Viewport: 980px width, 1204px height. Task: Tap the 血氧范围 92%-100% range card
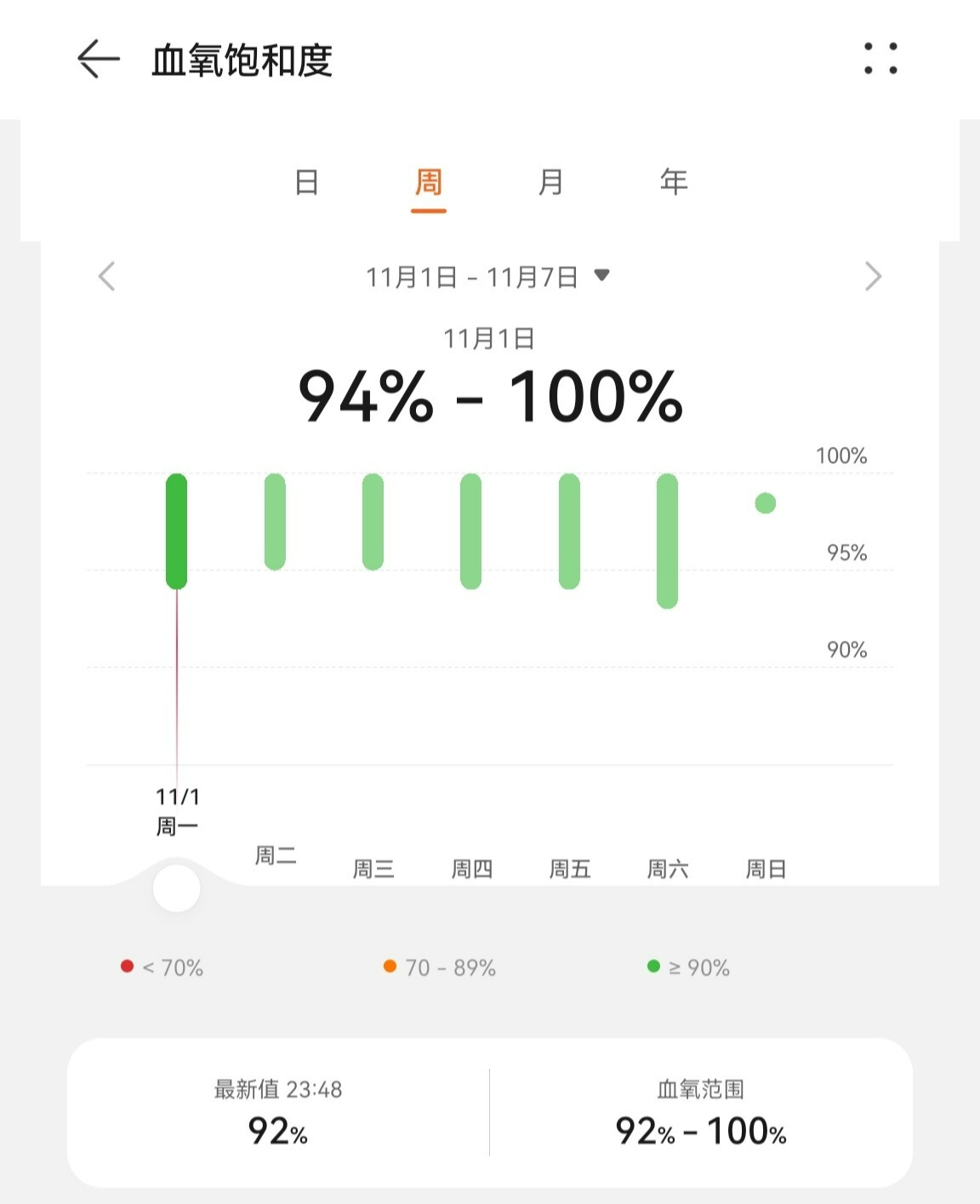coord(701,1132)
